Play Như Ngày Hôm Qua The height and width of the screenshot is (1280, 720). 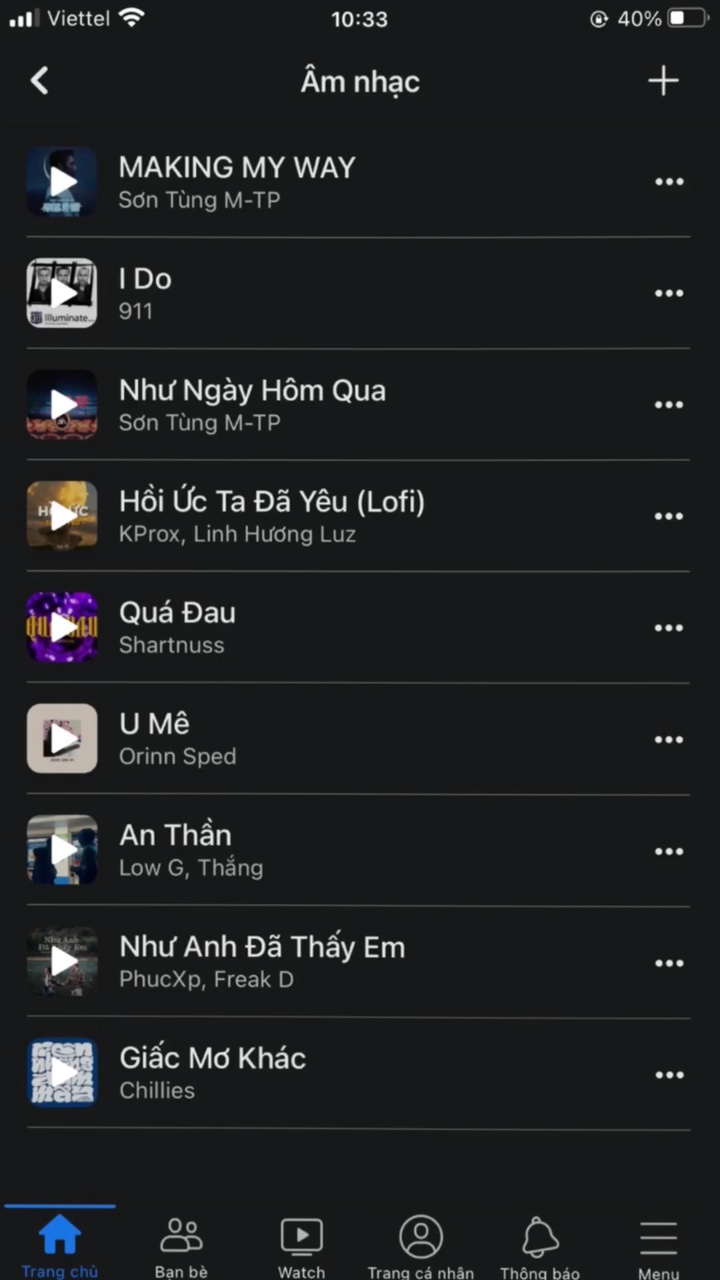62,405
